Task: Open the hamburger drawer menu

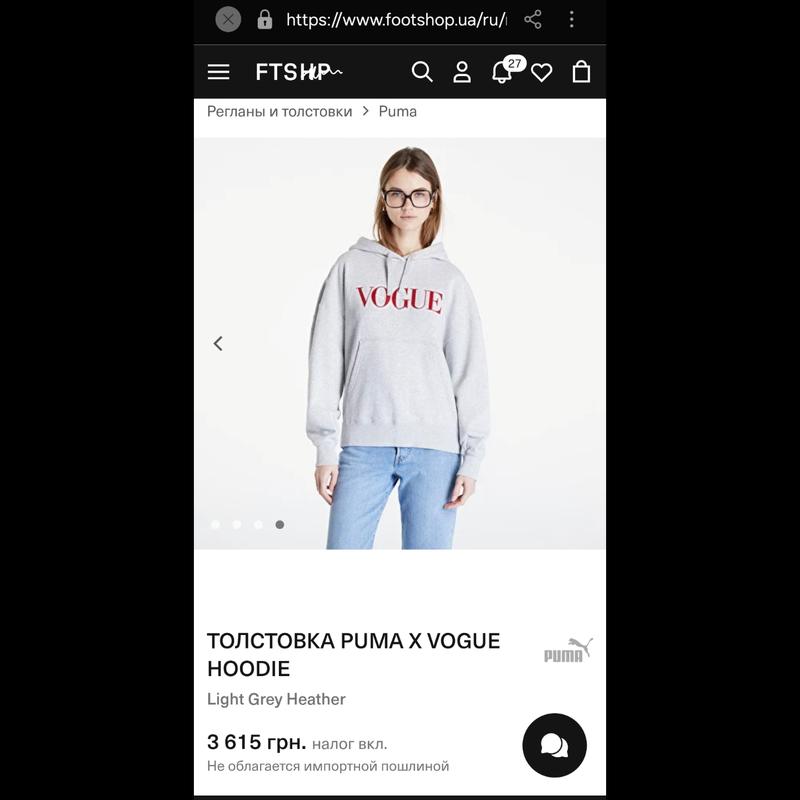Action: (x=218, y=72)
